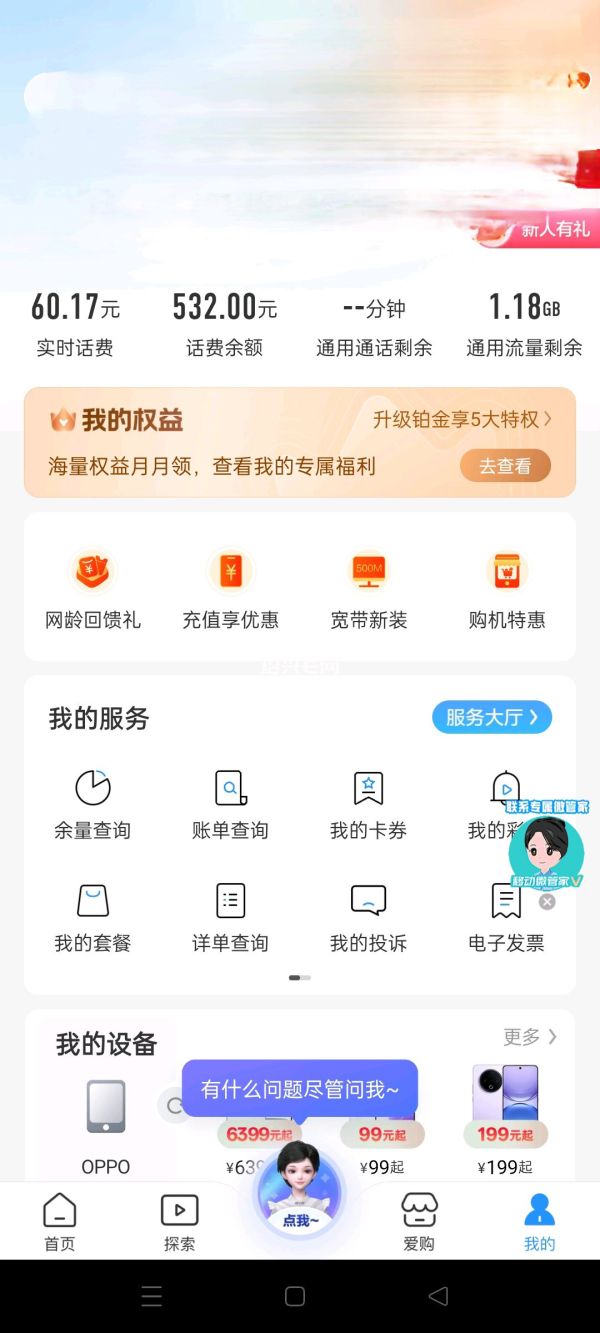Viewport: 600px width, 1333px height.
Task: Open 我的投诉
Action: tap(369, 915)
